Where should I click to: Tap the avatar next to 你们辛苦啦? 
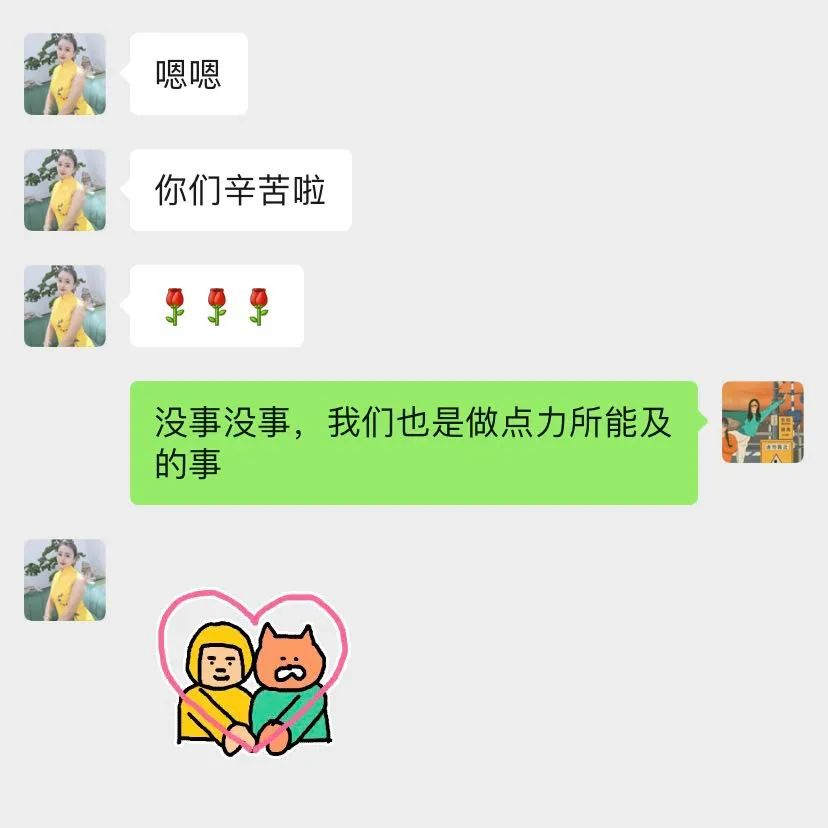coord(65,190)
